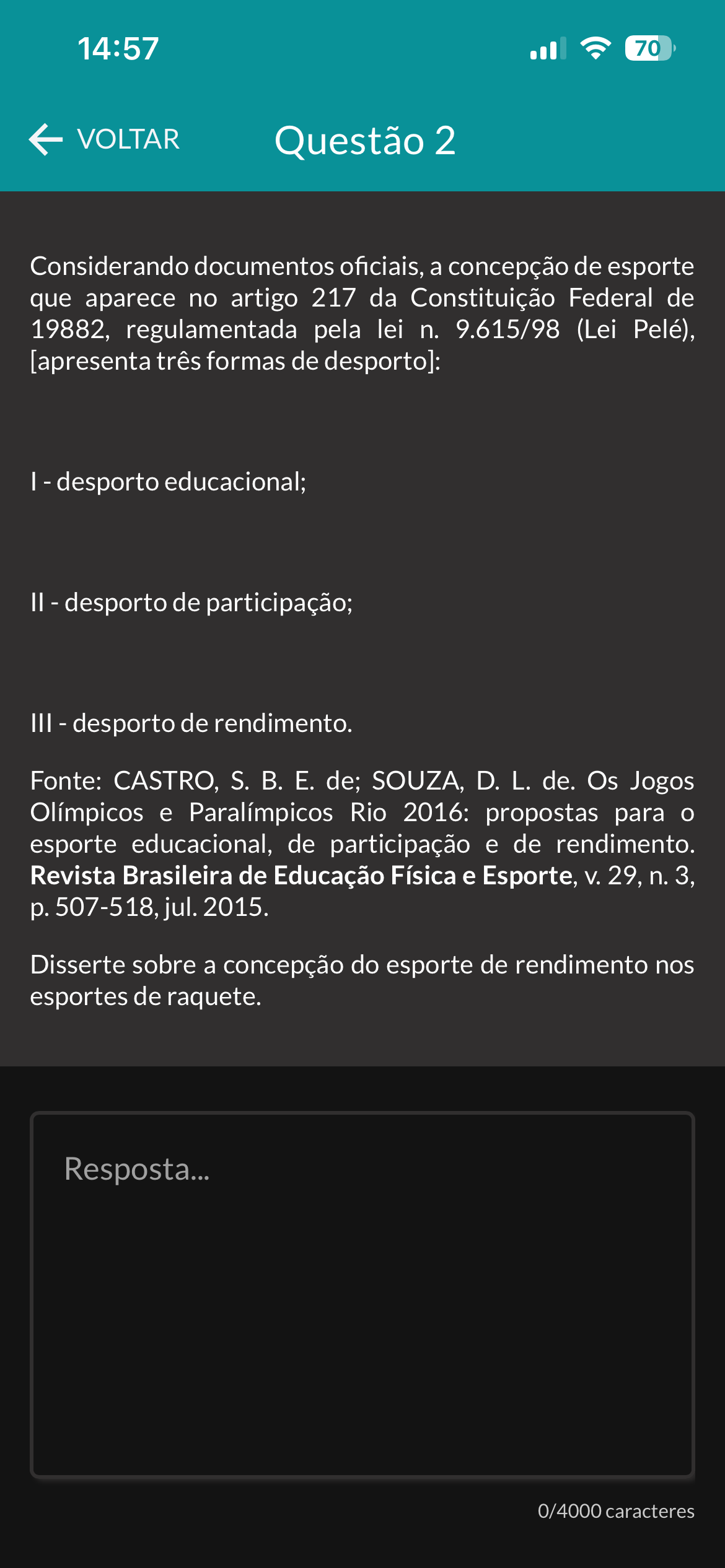Focus the Resposta answer text field
This screenshot has width=725, height=1568.
pyautogui.click(x=362, y=1294)
